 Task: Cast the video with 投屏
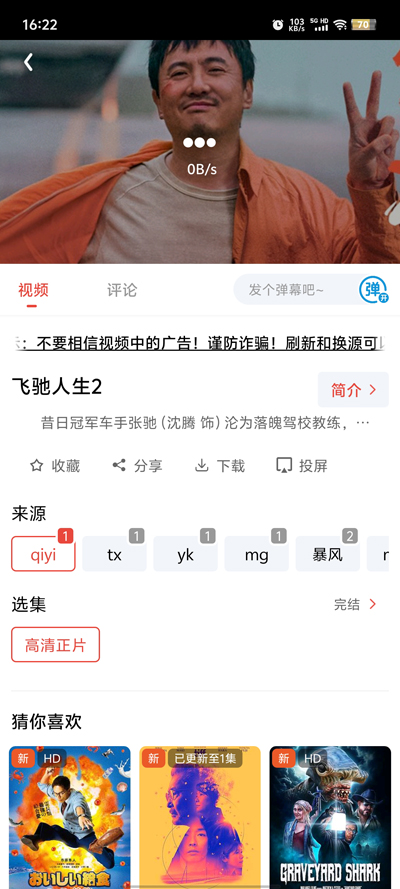click(302, 466)
